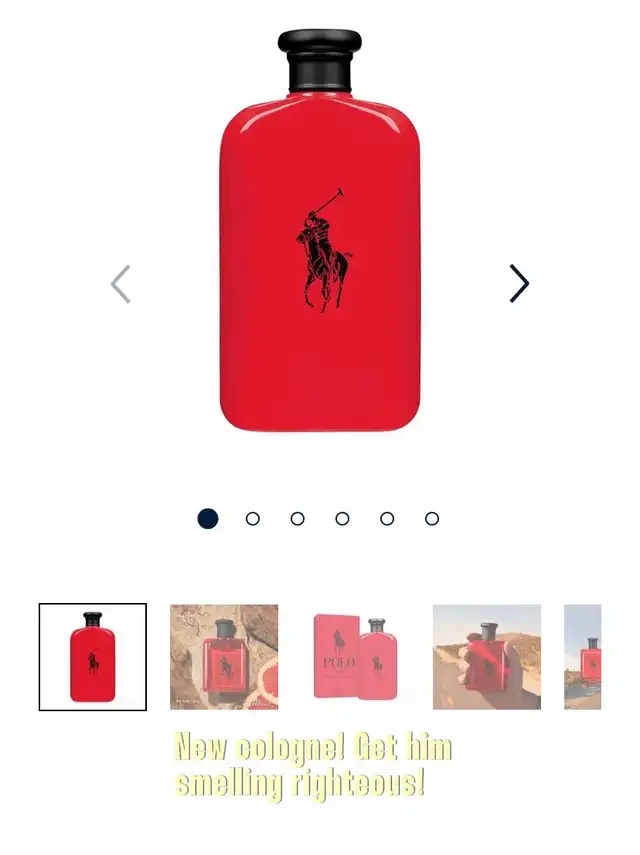Viewport: 640px width, 855px height.
Task: View the thumbnail of bottle with Polo box
Action: coord(355,657)
